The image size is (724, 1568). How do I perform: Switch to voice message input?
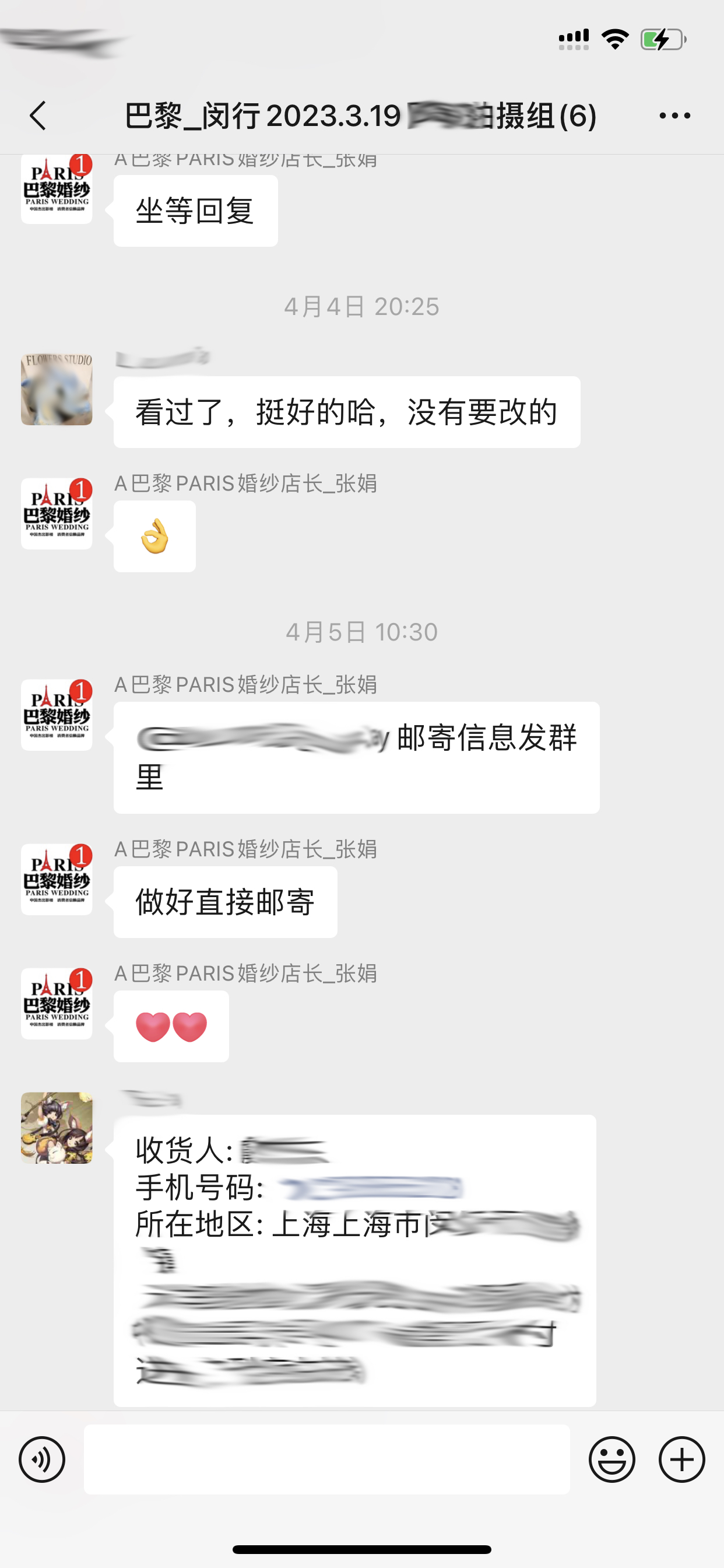click(42, 1459)
